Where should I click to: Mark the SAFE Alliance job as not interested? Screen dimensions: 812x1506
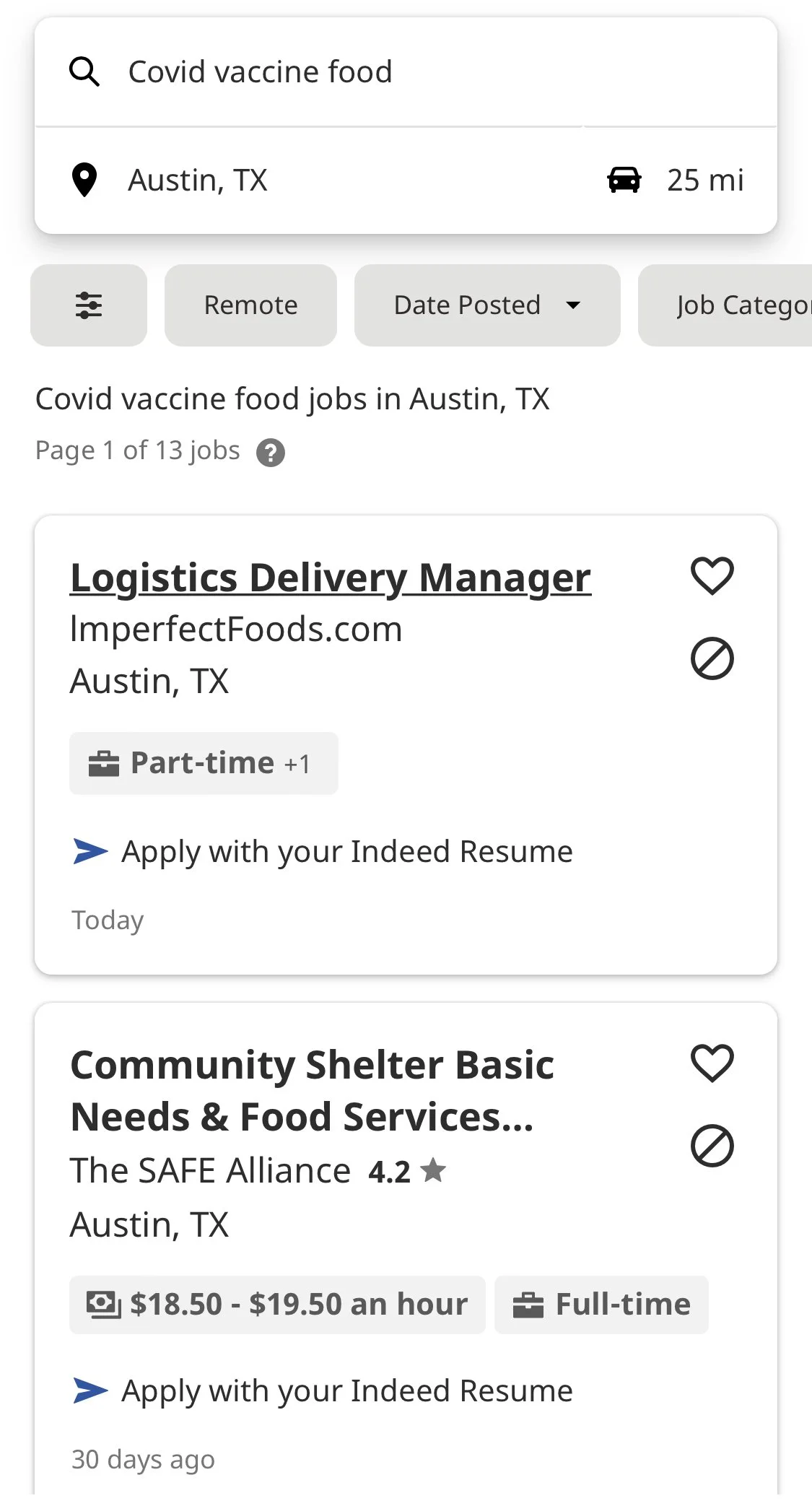click(712, 1146)
